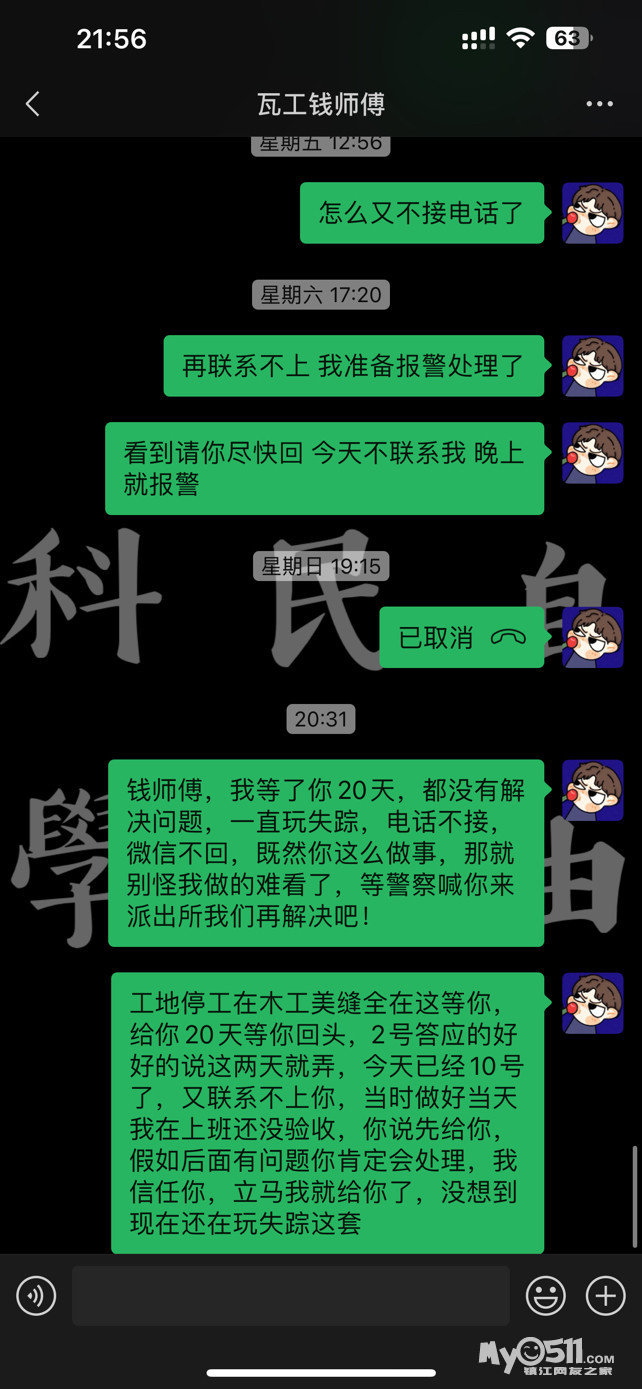Focus the message text field
The height and width of the screenshot is (1389, 642).
[290, 1296]
